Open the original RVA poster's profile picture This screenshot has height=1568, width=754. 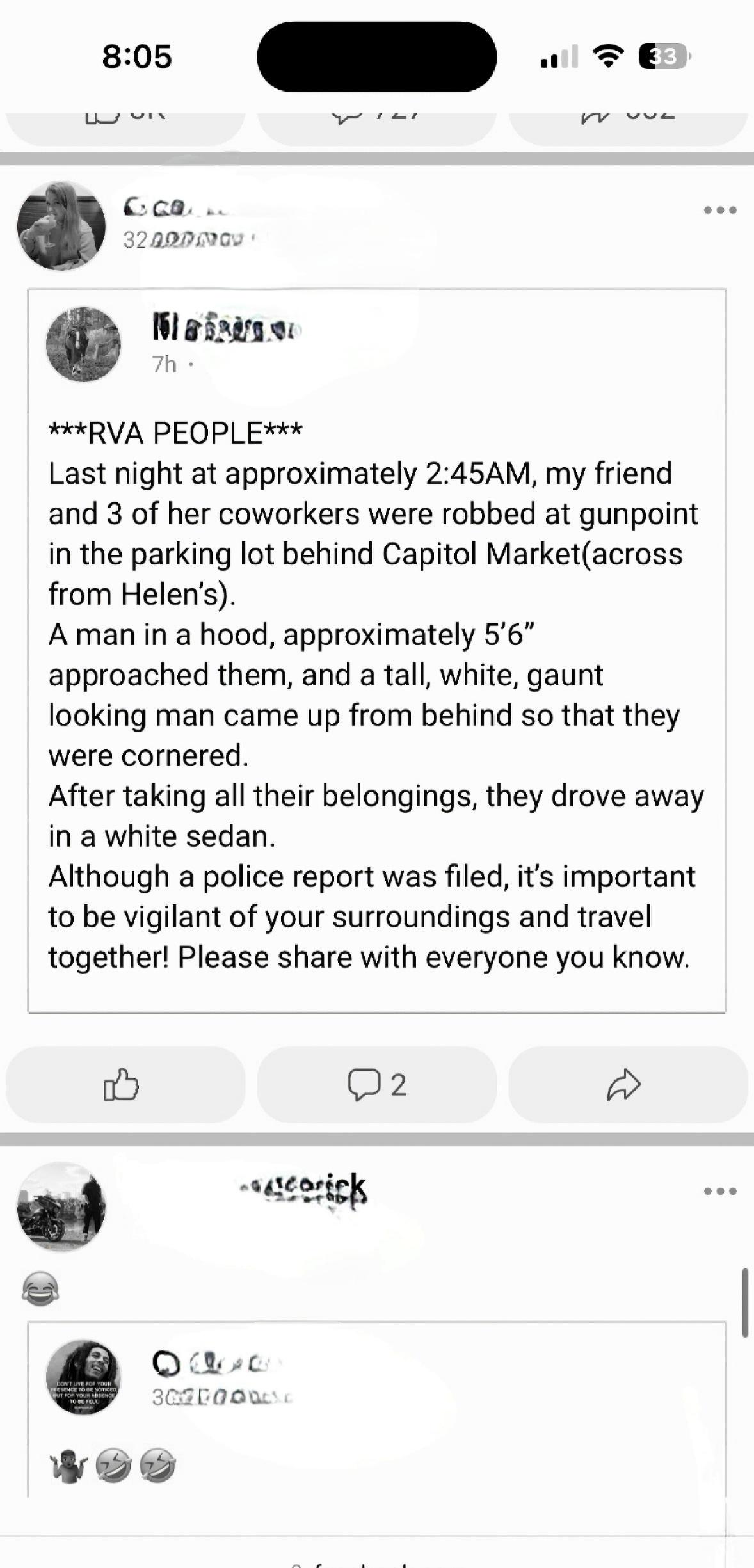coord(83,345)
